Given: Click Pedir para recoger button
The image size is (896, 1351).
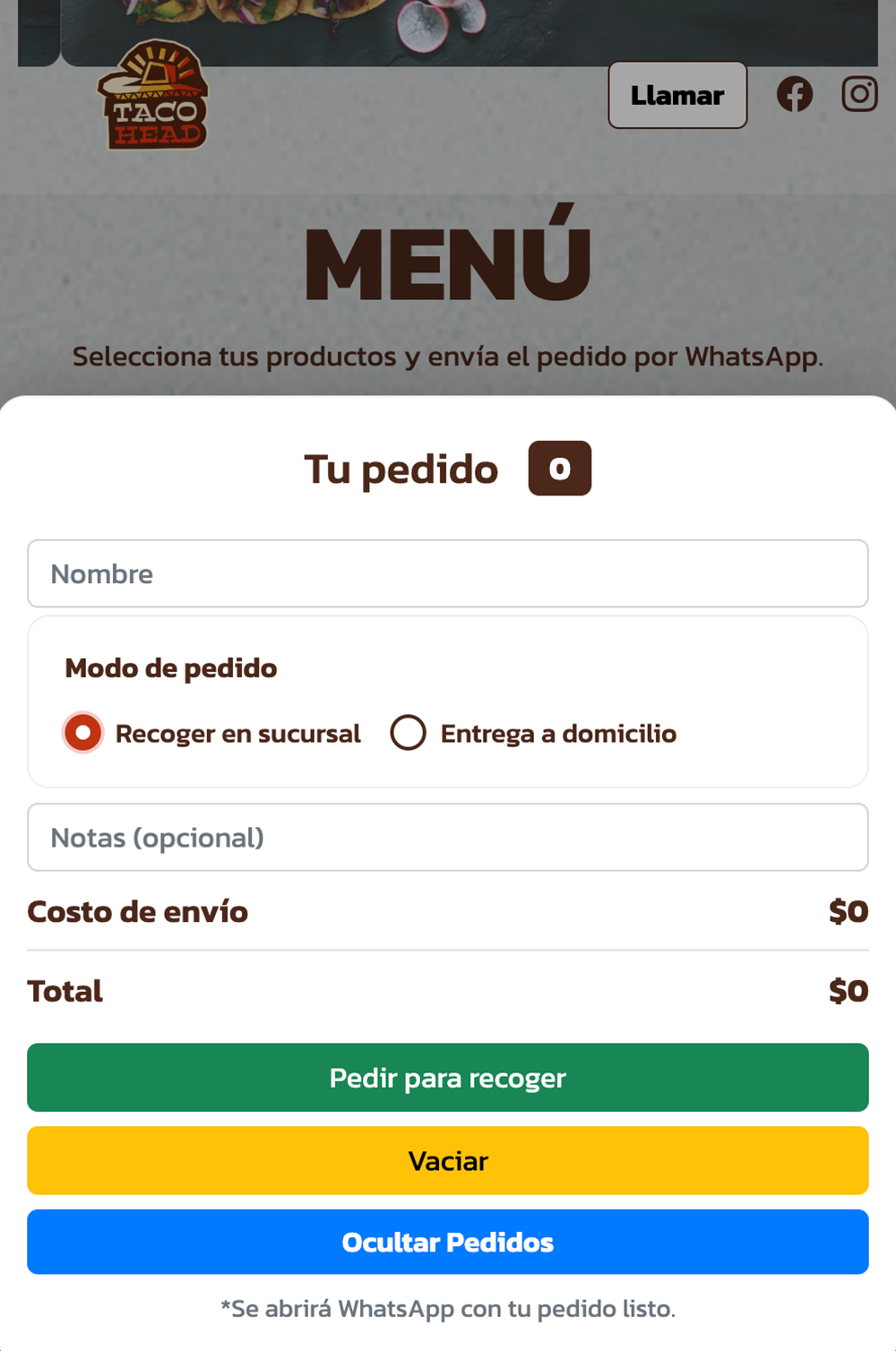Looking at the screenshot, I should tap(448, 1078).
